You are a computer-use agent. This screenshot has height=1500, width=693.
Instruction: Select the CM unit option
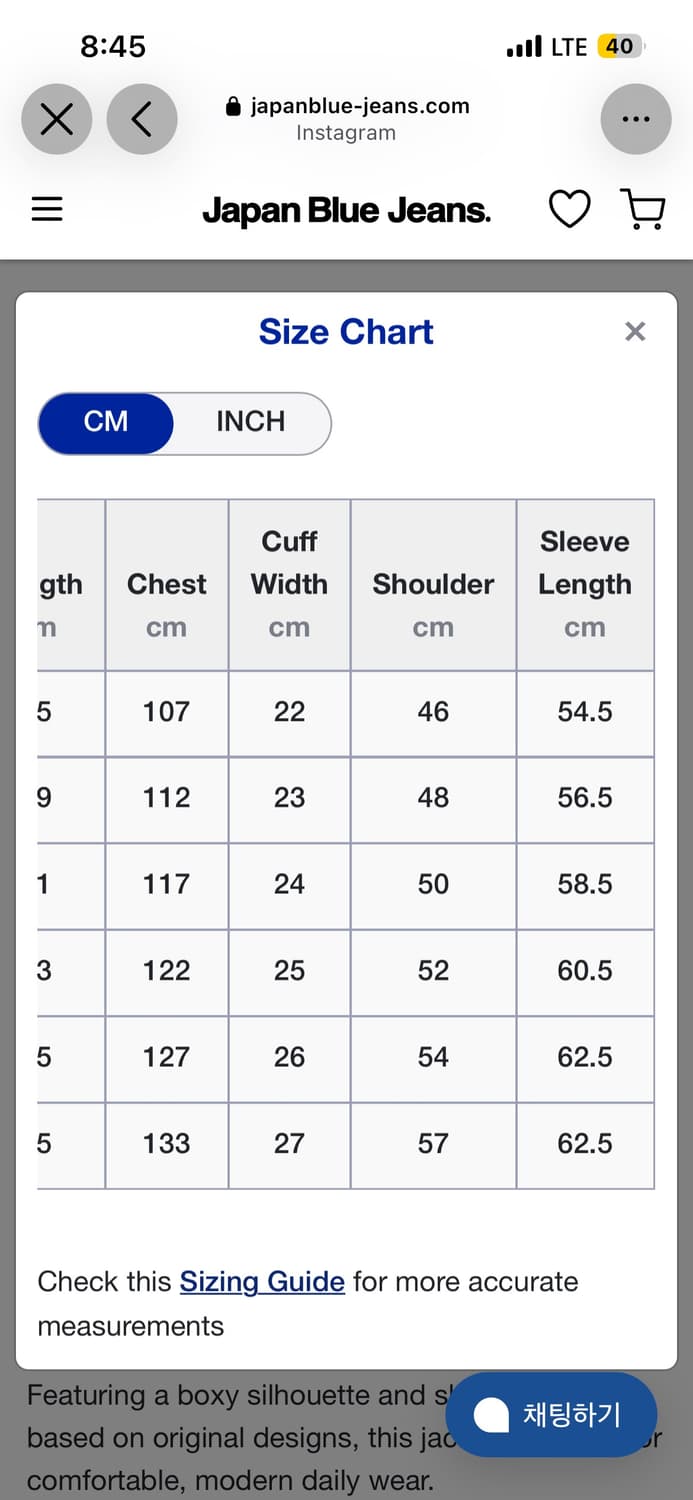[x=106, y=422]
